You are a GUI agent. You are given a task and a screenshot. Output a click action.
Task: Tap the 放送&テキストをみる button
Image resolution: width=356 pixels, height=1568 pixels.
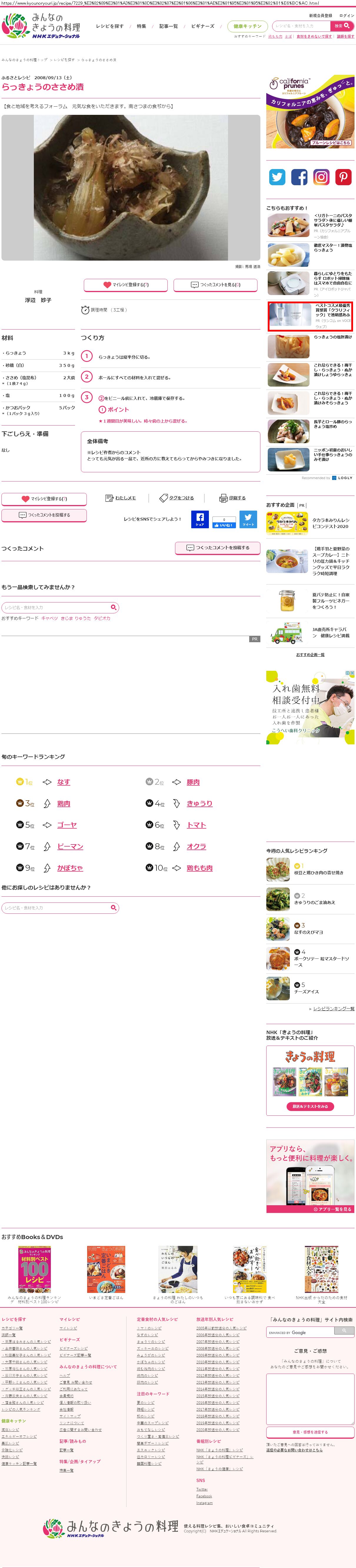pyautogui.click(x=310, y=1107)
